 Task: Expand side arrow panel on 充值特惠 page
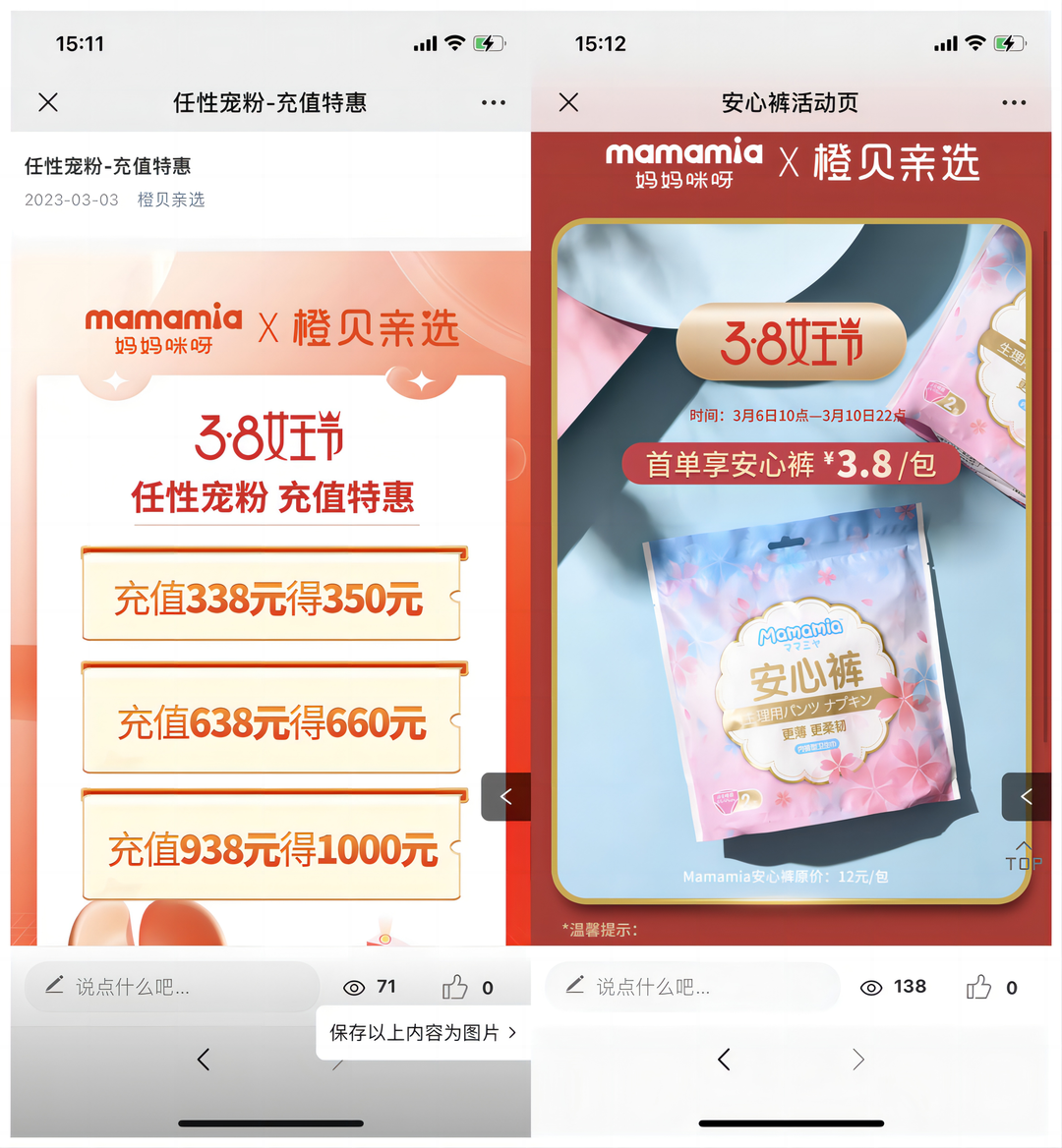tap(505, 796)
